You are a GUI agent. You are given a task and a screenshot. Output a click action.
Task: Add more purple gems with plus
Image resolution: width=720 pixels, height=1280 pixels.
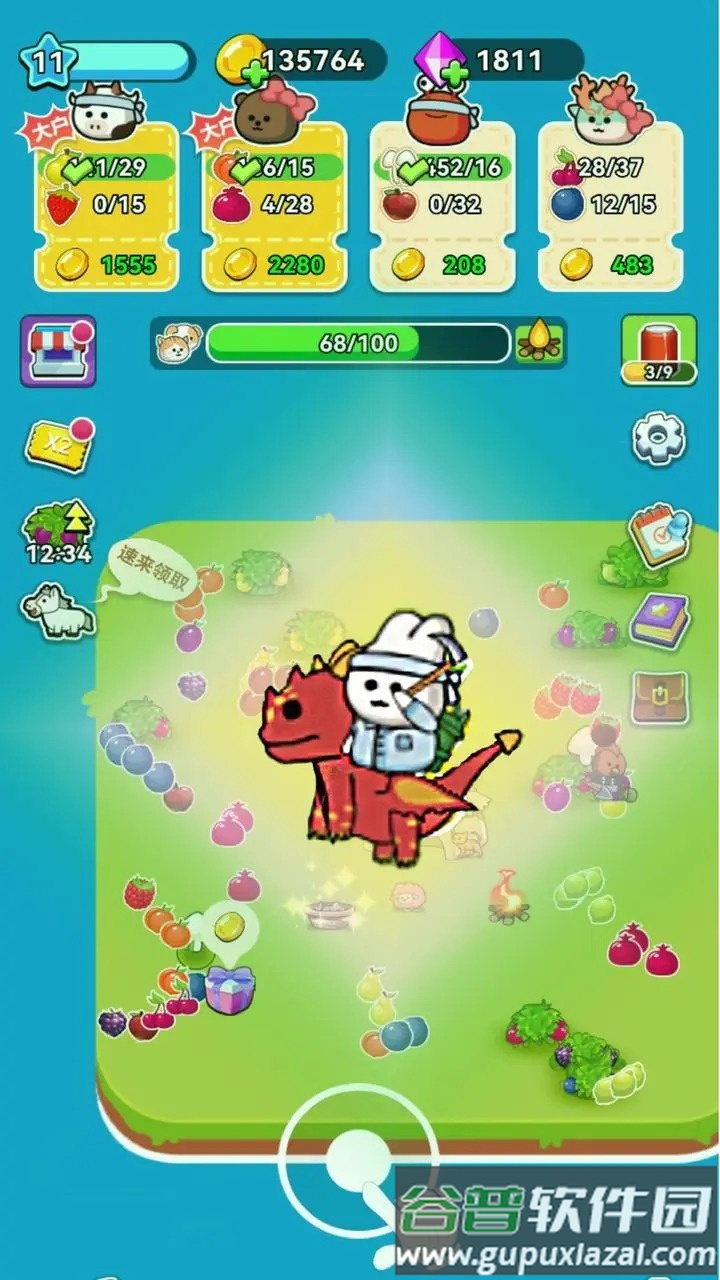455,72
